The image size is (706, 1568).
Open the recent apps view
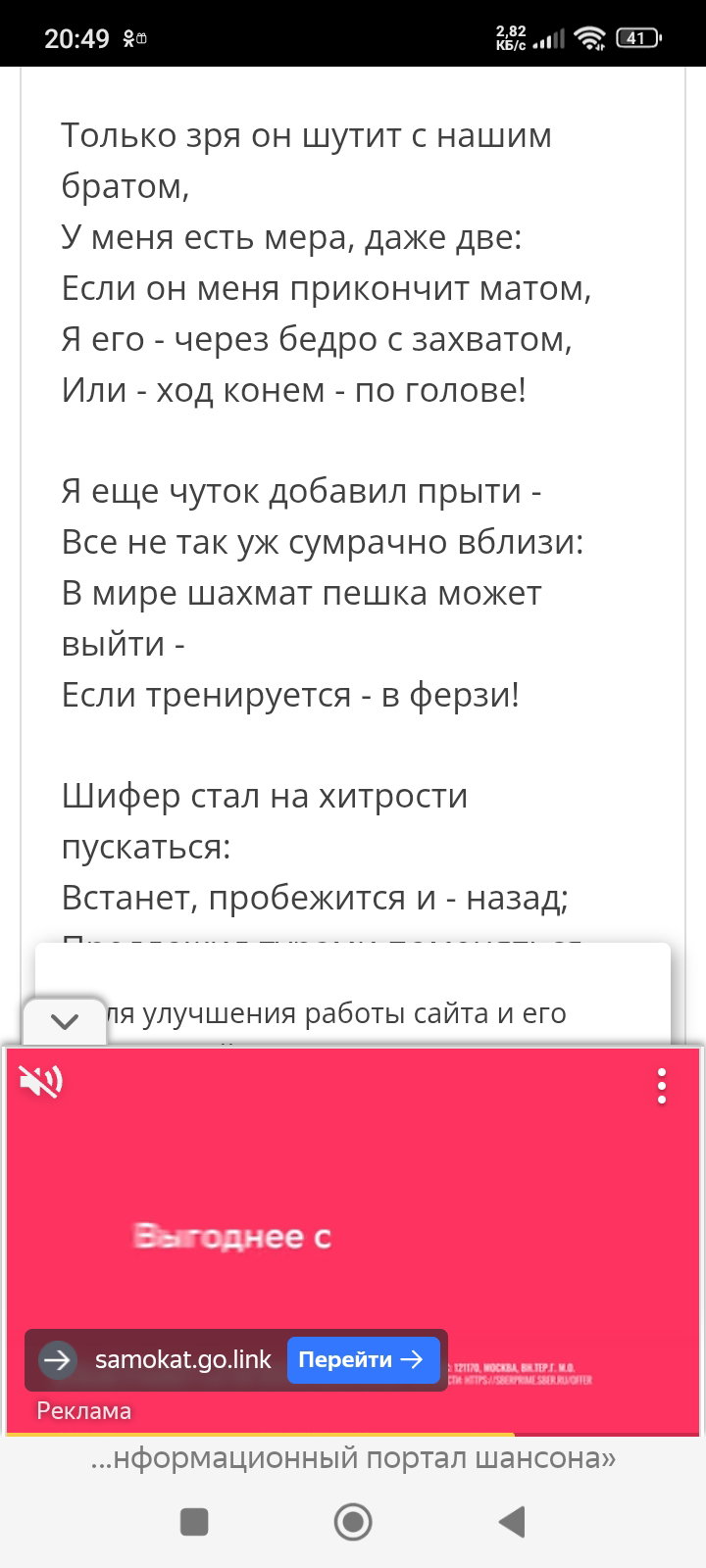coord(194,1521)
